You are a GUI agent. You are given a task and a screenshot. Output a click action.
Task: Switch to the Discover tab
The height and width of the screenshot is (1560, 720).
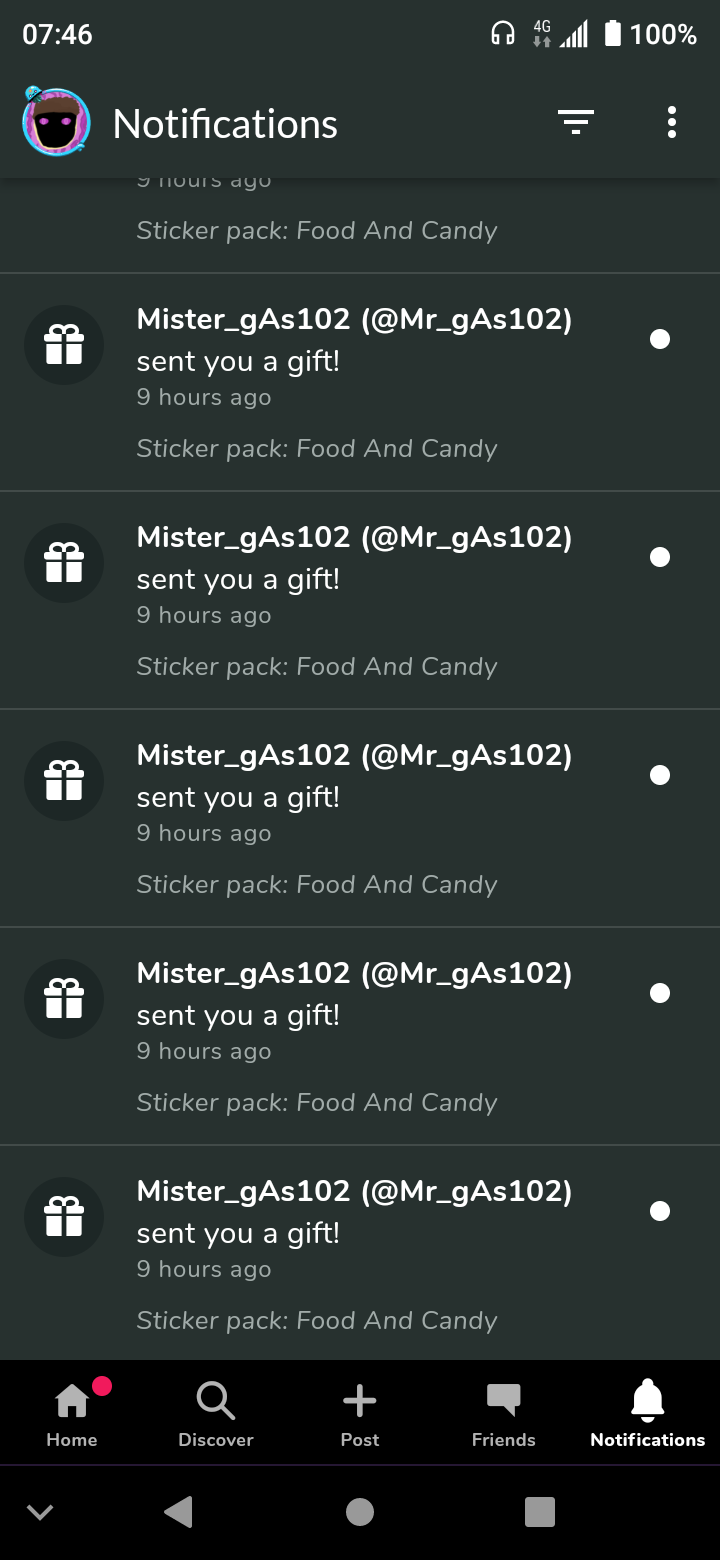[216, 1414]
